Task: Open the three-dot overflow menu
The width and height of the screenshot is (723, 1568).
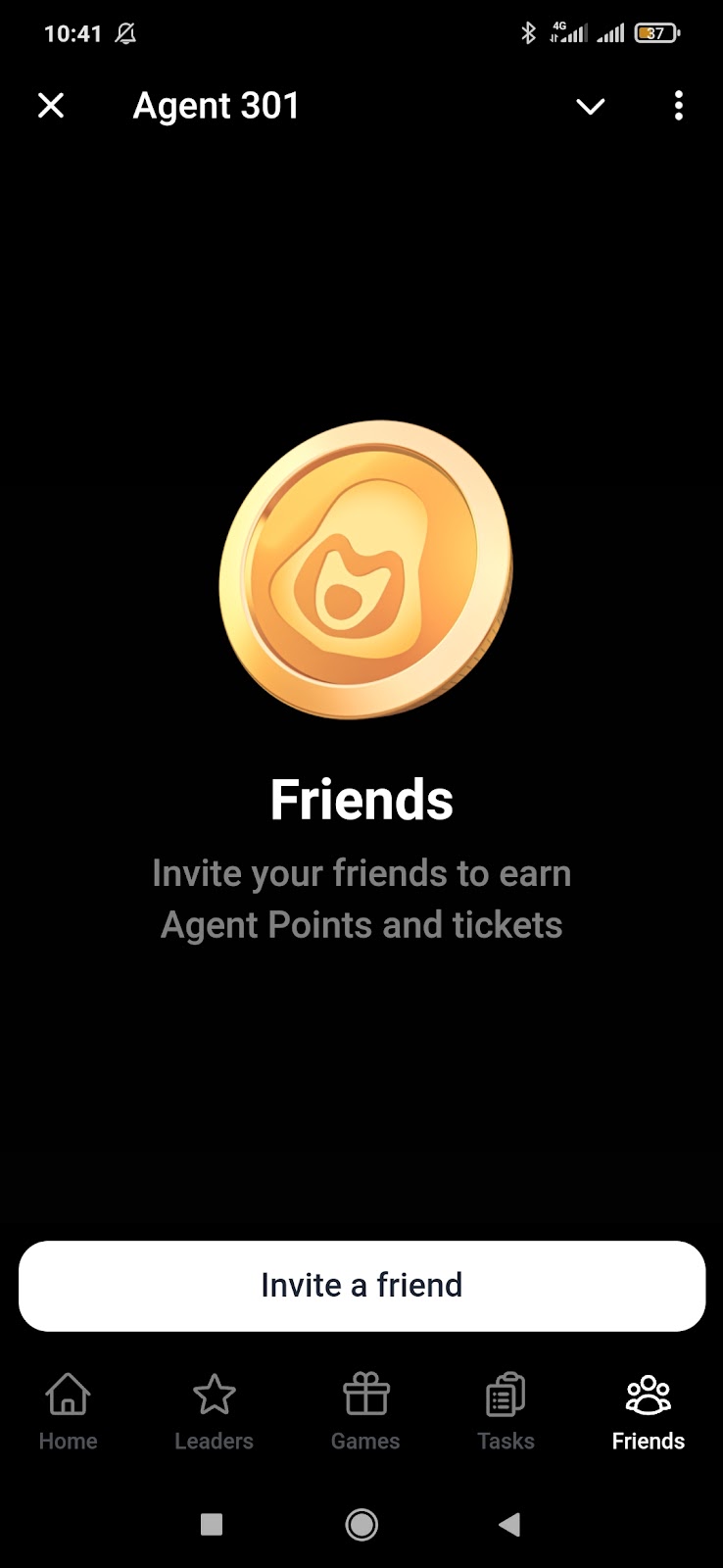Action: 678,106
